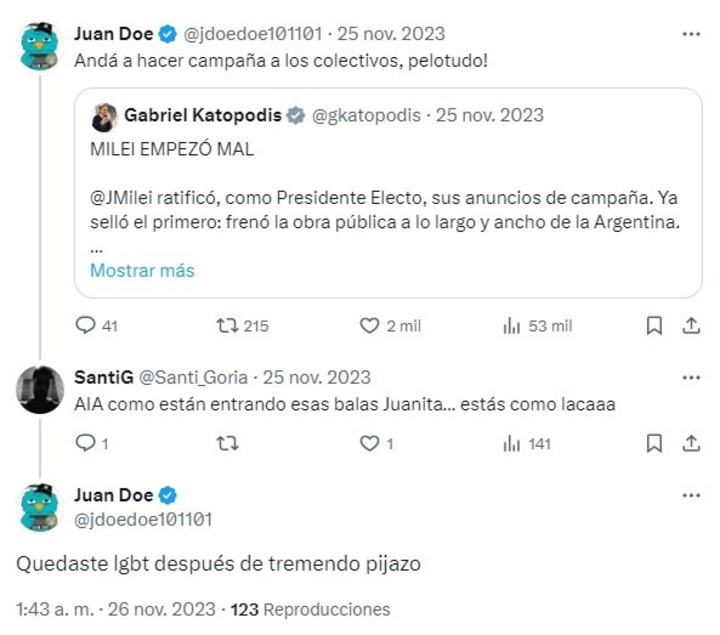Expand quoted tweet with Mostrar más
This screenshot has width=720, height=635.
coord(142,270)
